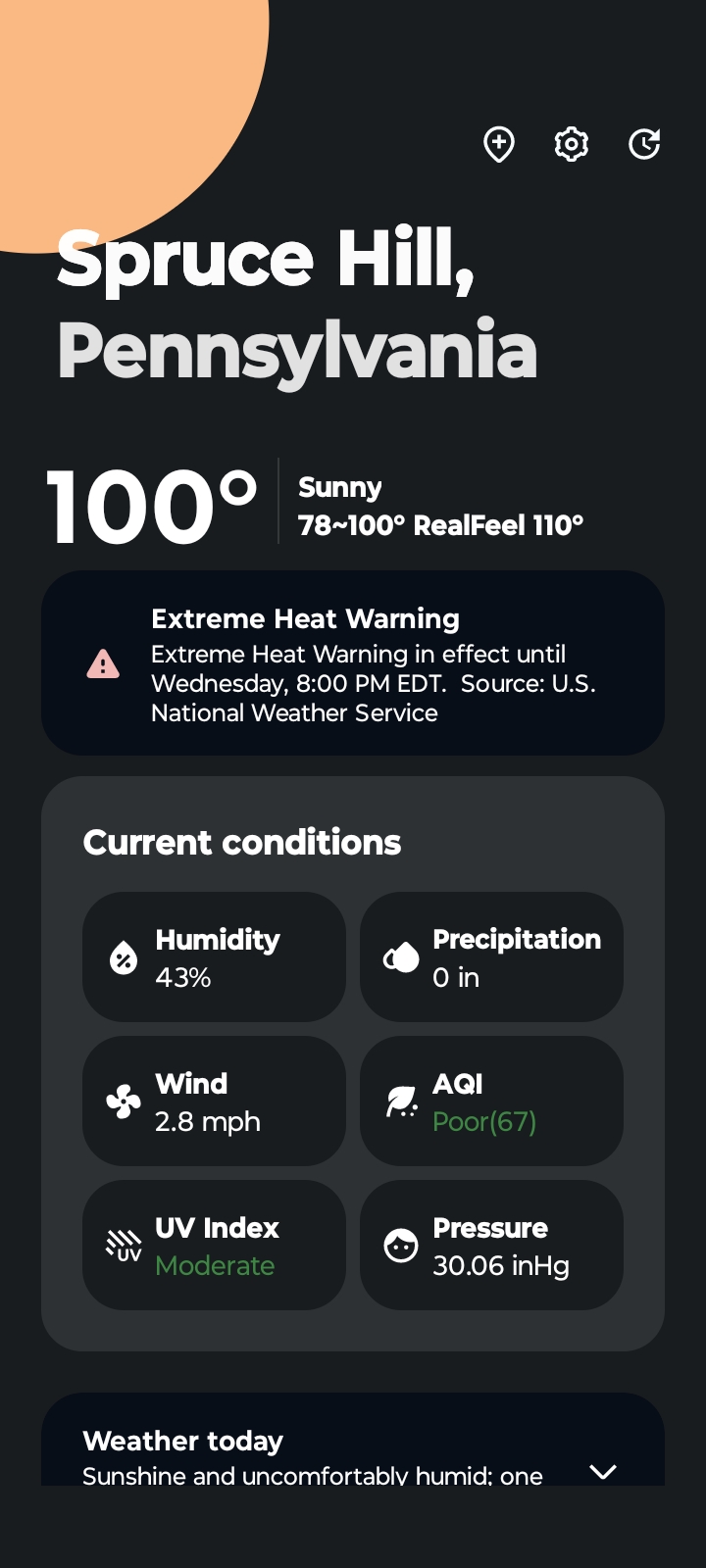Open the Pressure tile

[x=491, y=1246]
